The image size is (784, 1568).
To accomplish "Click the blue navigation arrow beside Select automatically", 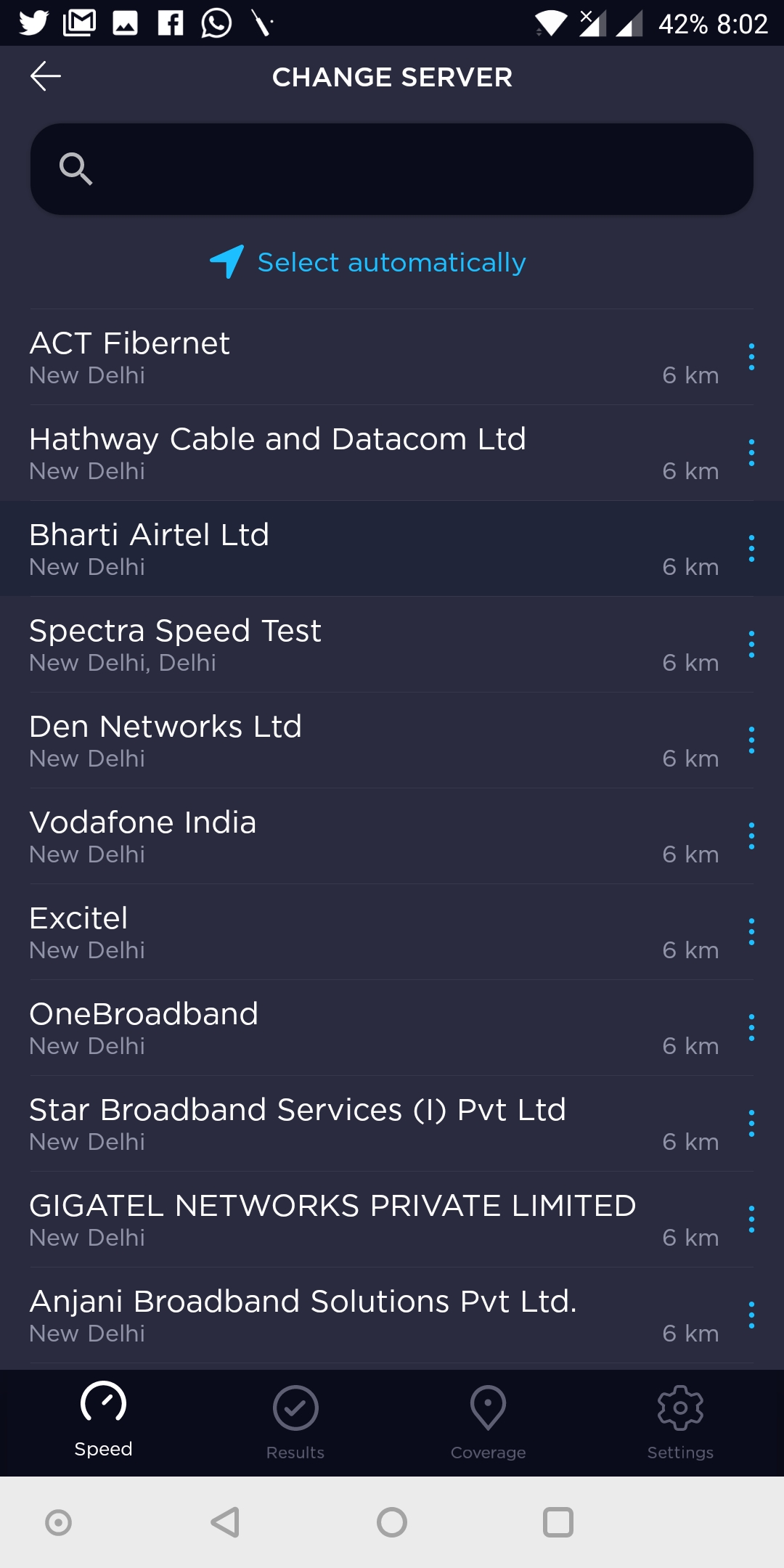I will [226, 263].
